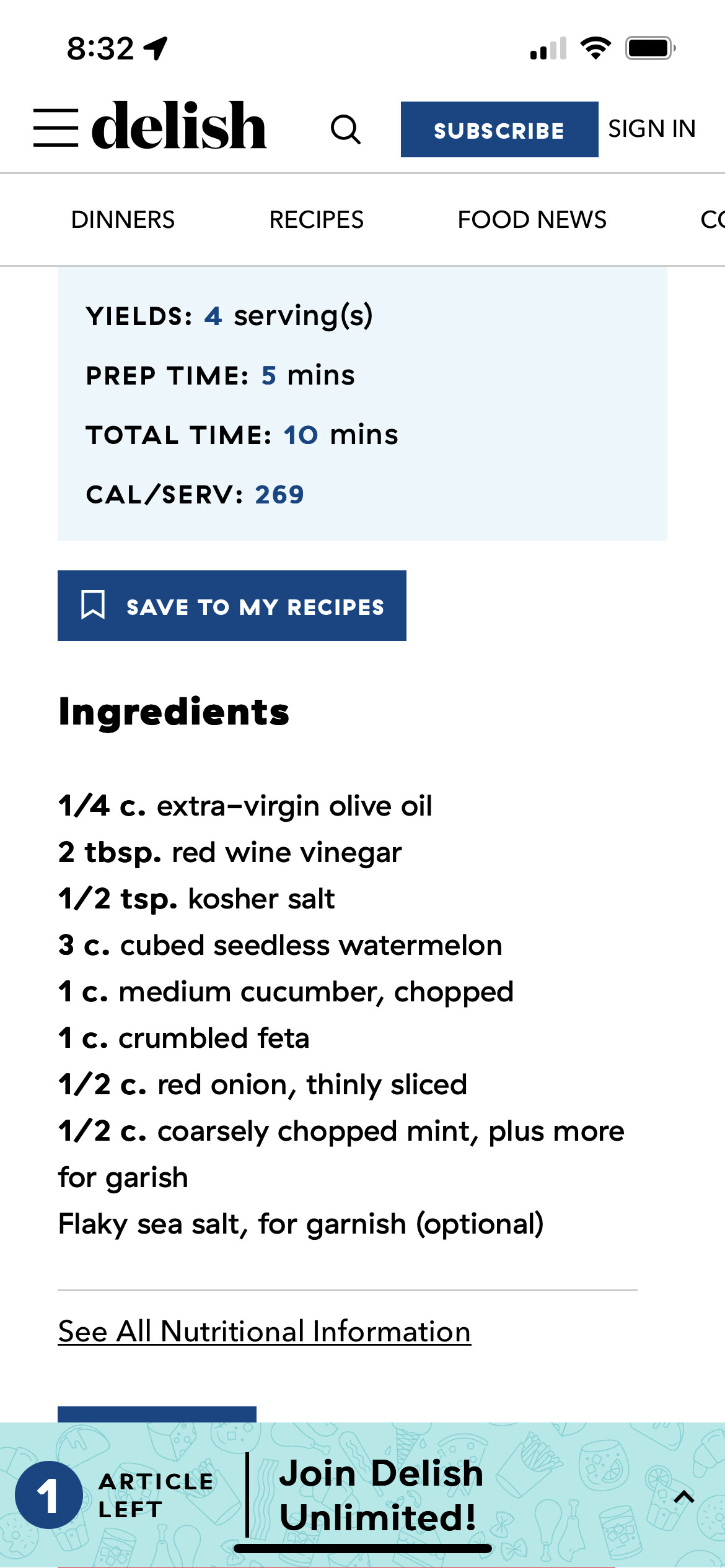Go to the Dinners section
The image size is (725, 1568).
tap(123, 220)
